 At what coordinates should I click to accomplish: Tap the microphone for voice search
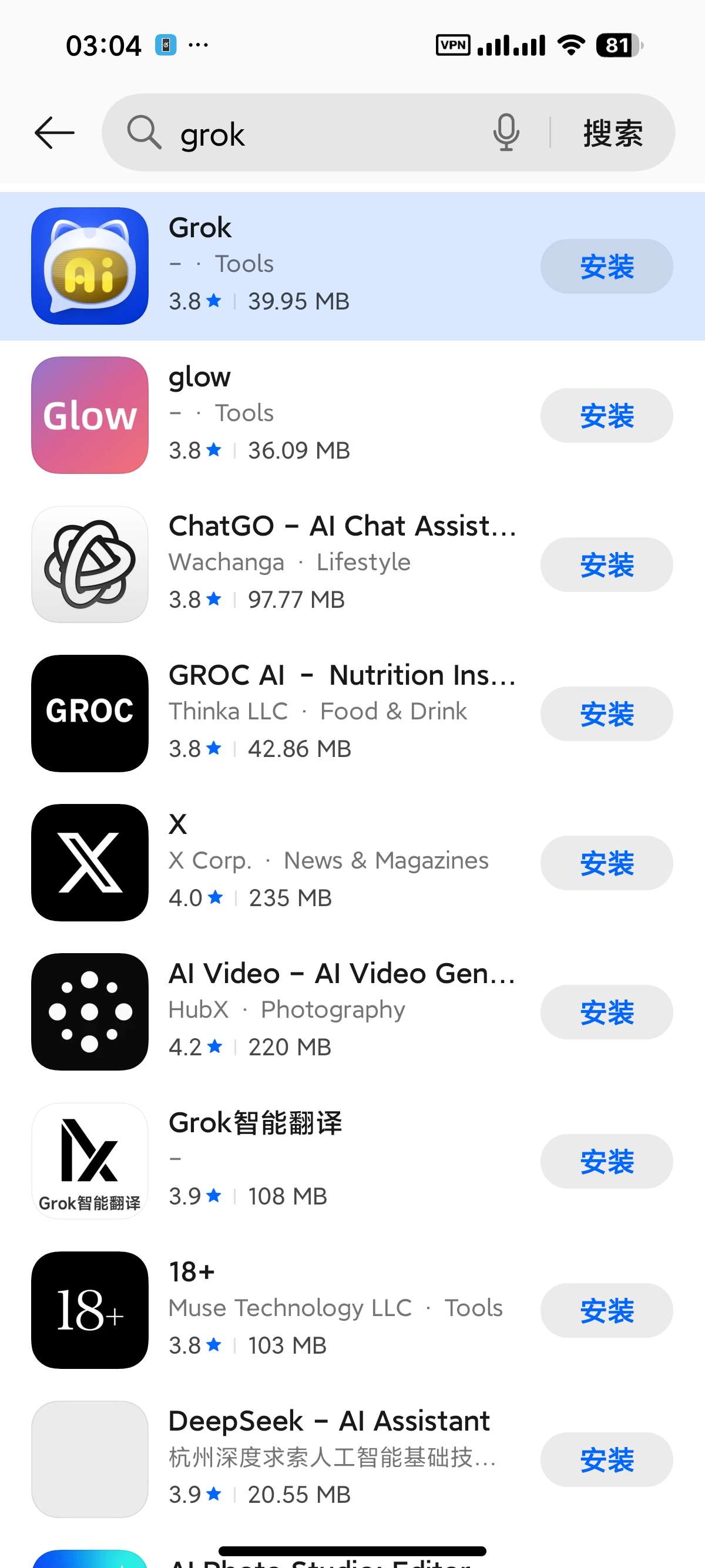point(506,133)
